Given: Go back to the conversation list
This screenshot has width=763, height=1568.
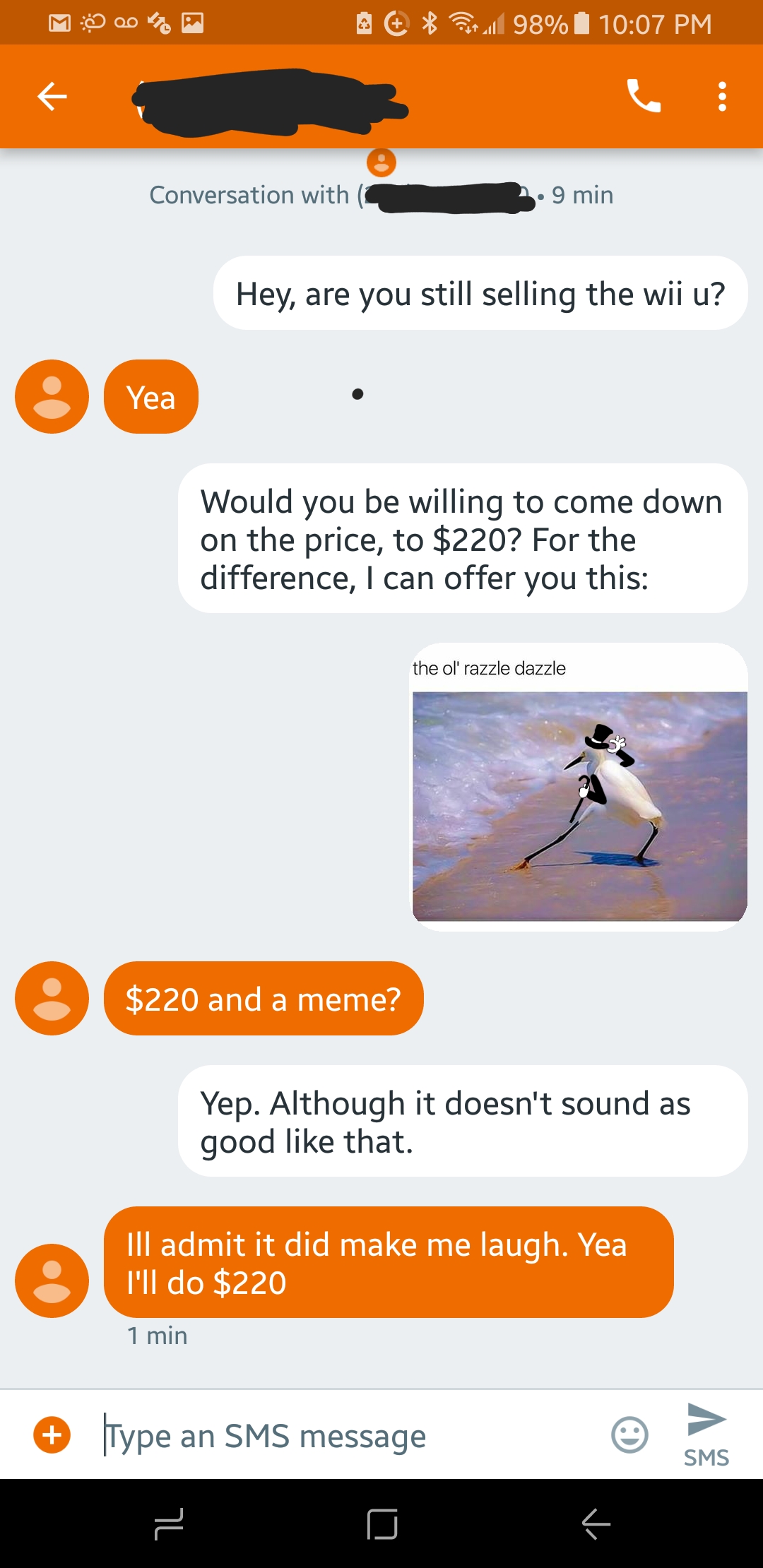Looking at the screenshot, I should pos(52,96).
